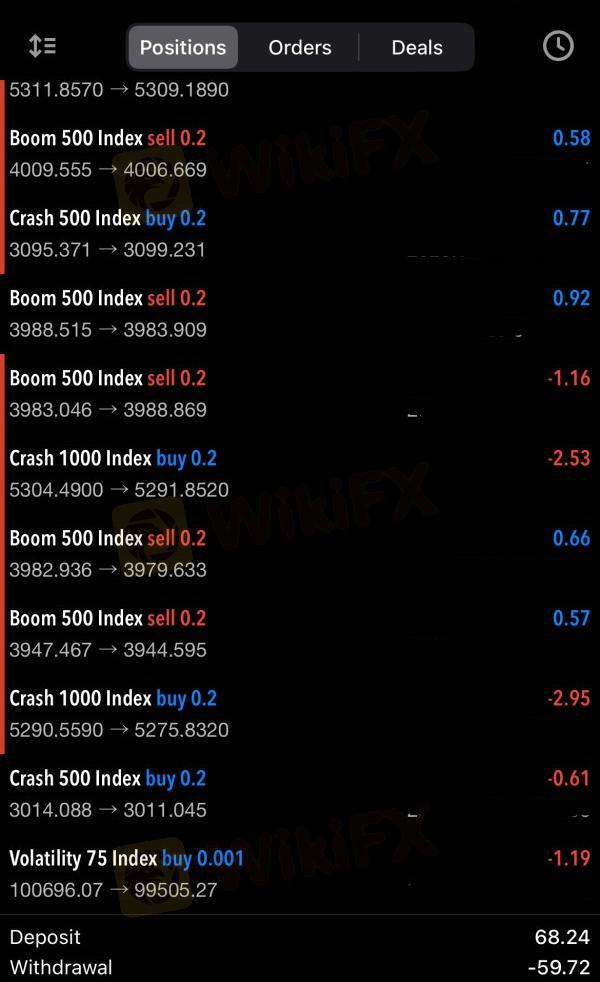This screenshot has height=982, width=600.
Task: Expand Boom 500 sell position at 3988.515
Action: pos(300,314)
